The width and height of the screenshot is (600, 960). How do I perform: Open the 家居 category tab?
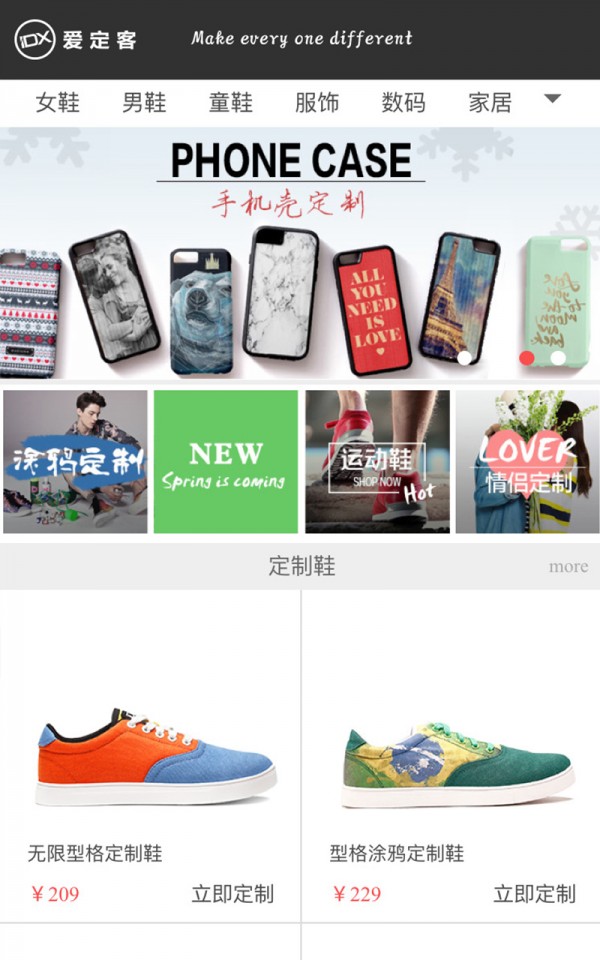coord(490,102)
